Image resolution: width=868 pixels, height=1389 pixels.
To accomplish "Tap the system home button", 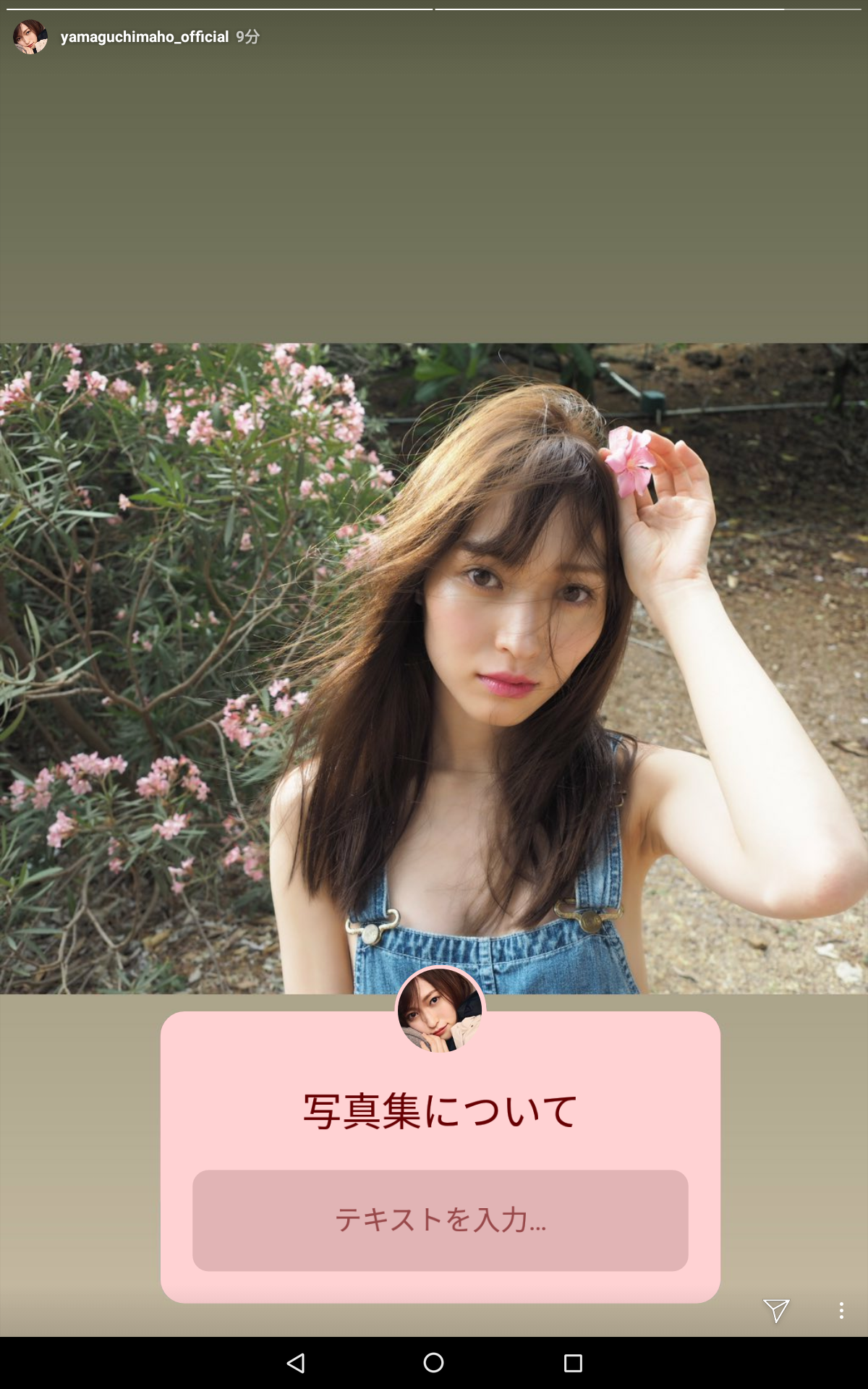I will click(x=433, y=1363).
